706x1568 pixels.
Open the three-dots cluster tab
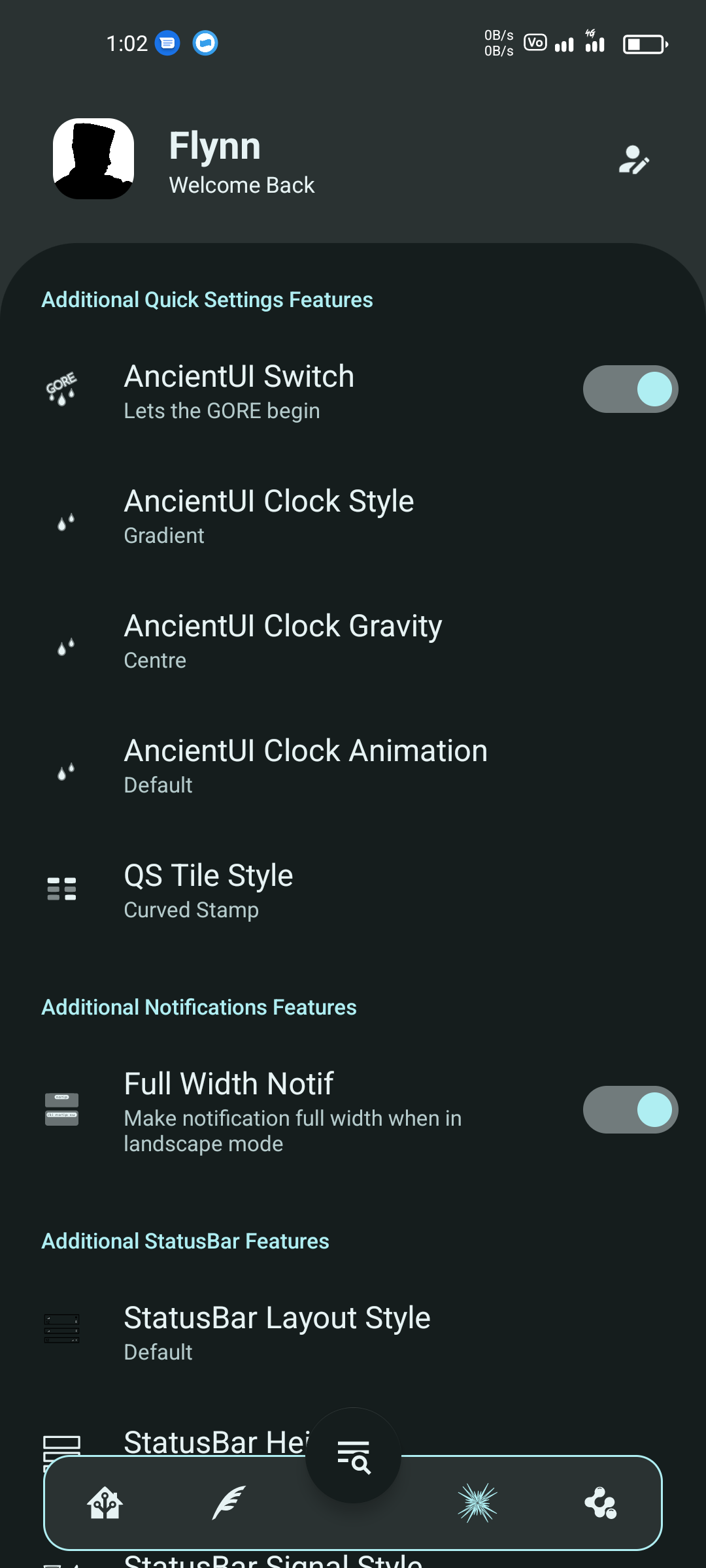pyautogui.click(x=601, y=1503)
